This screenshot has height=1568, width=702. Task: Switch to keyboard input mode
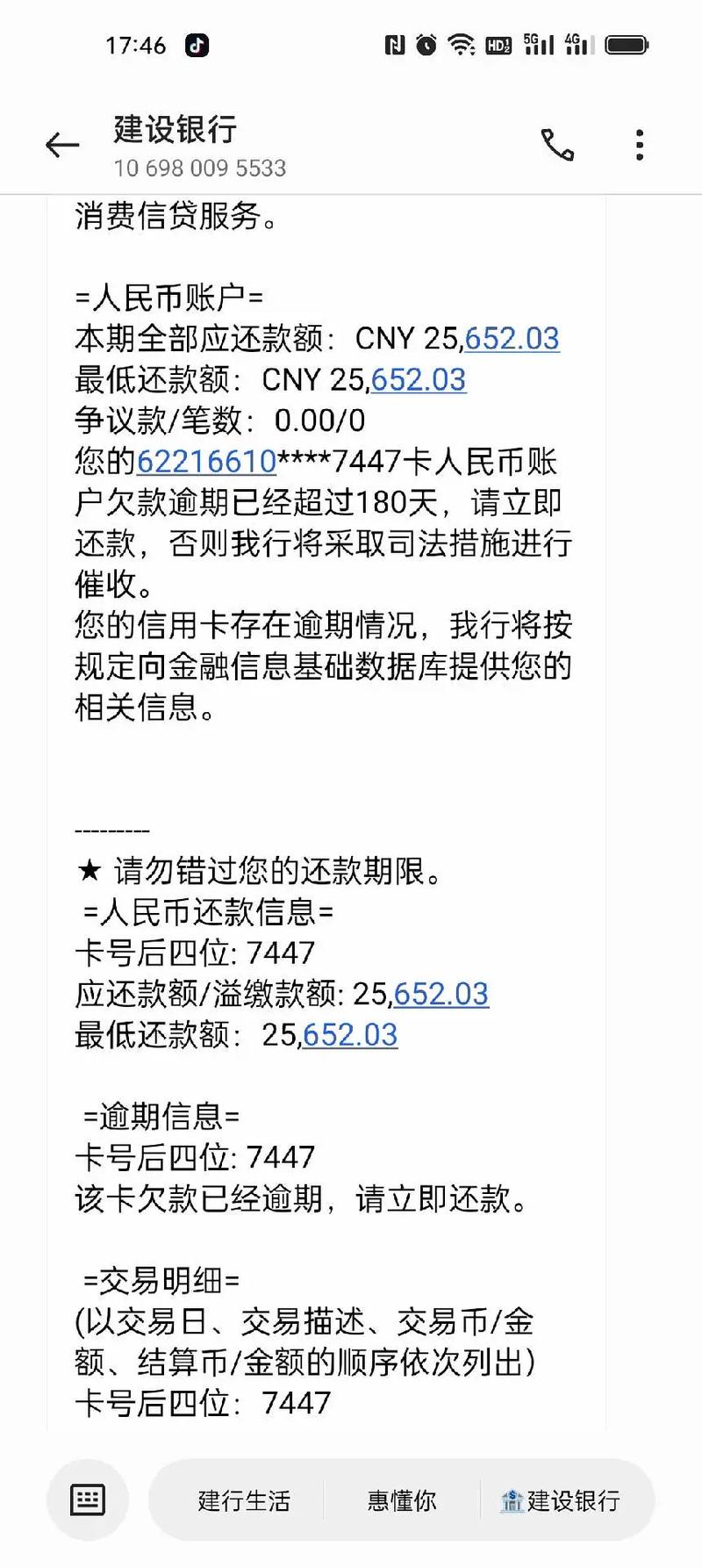tap(88, 1500)
